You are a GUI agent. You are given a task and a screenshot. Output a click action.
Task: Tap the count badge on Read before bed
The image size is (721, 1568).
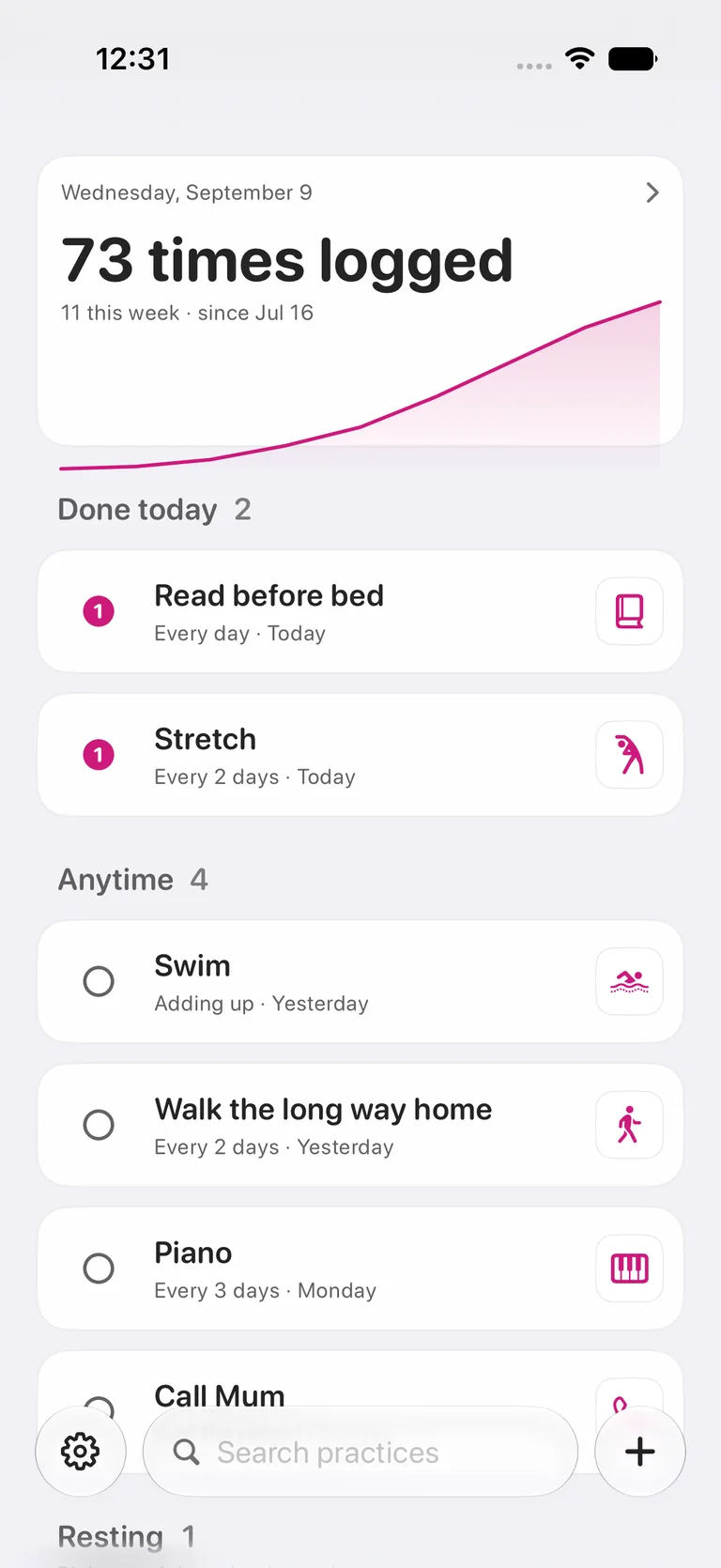99,611
